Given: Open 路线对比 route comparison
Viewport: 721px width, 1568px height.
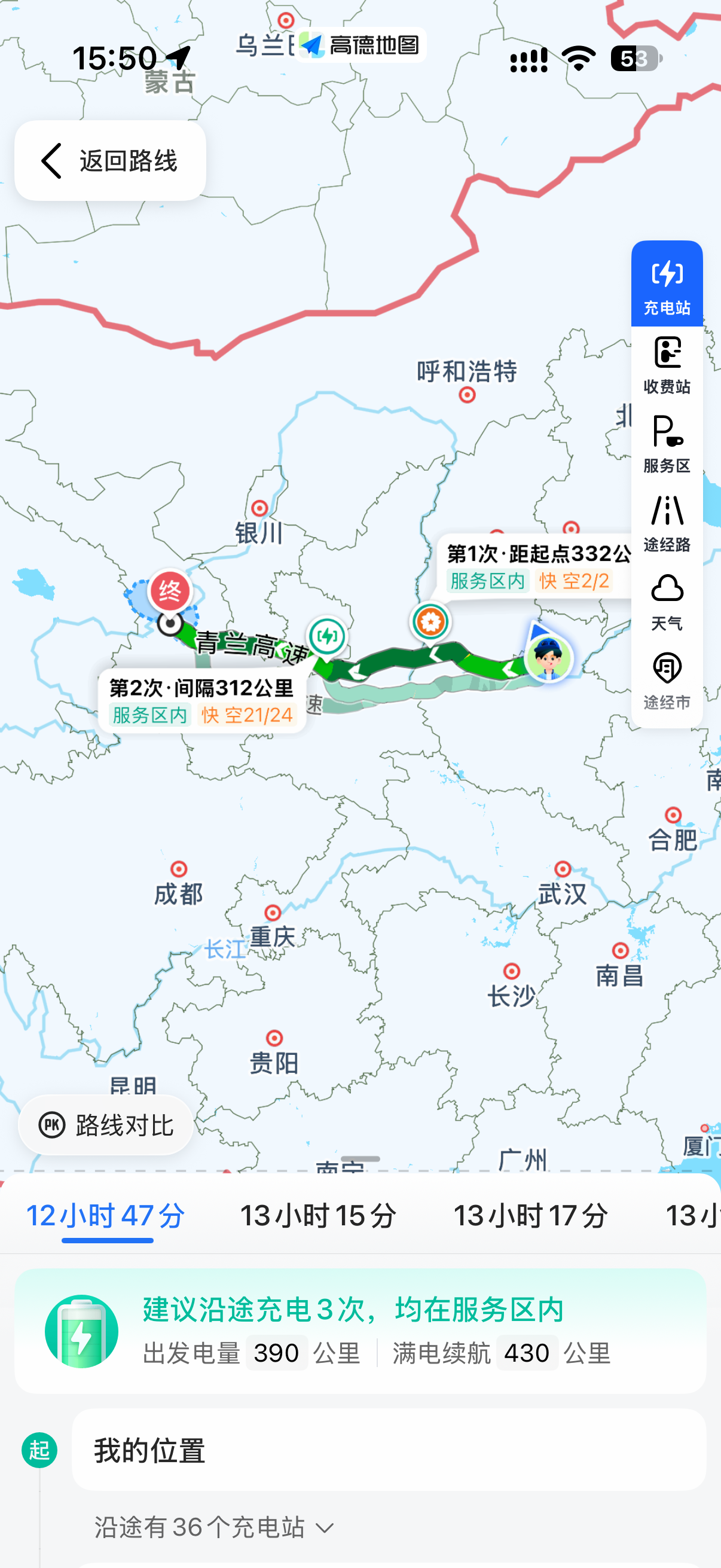Looking at the screenshot, I should click(x=106, y=1125).
